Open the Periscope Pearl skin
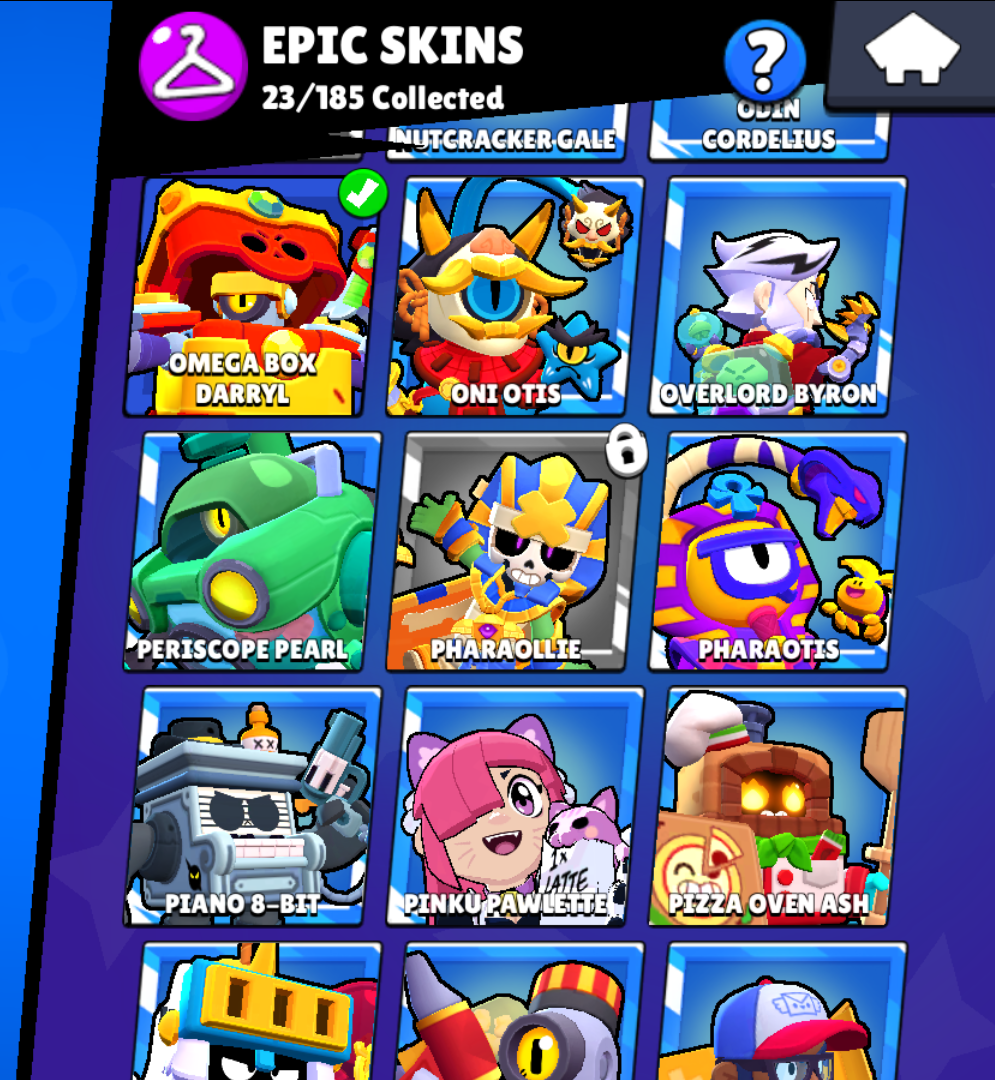995x1080 pixels. coord(252,552)
